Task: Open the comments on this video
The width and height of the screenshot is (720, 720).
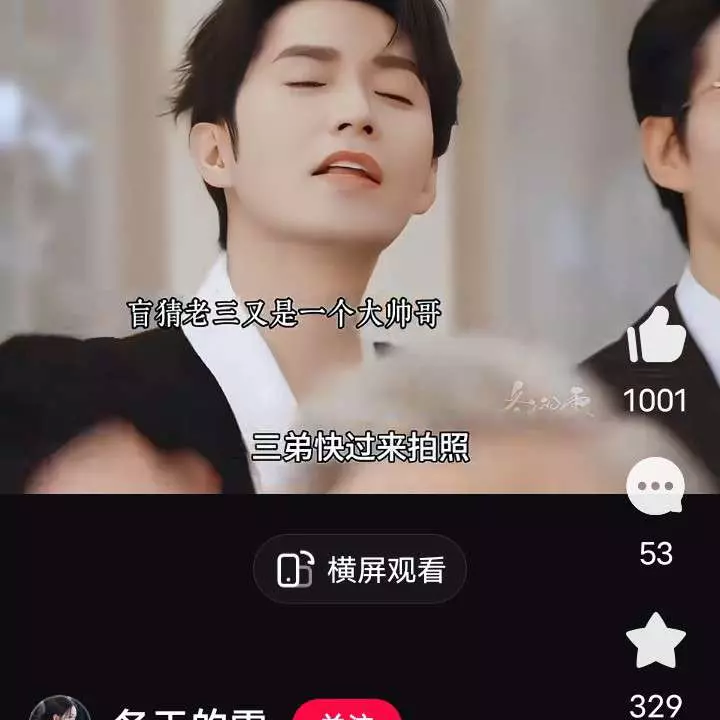Action: click(x=656, y=487)
